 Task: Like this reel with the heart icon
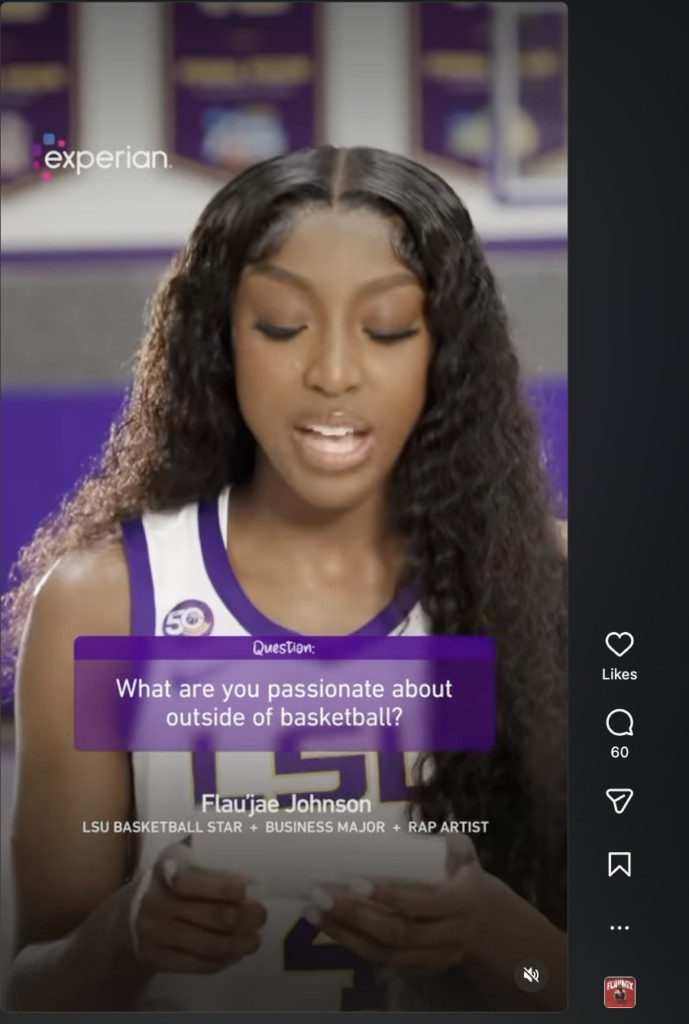619,645
